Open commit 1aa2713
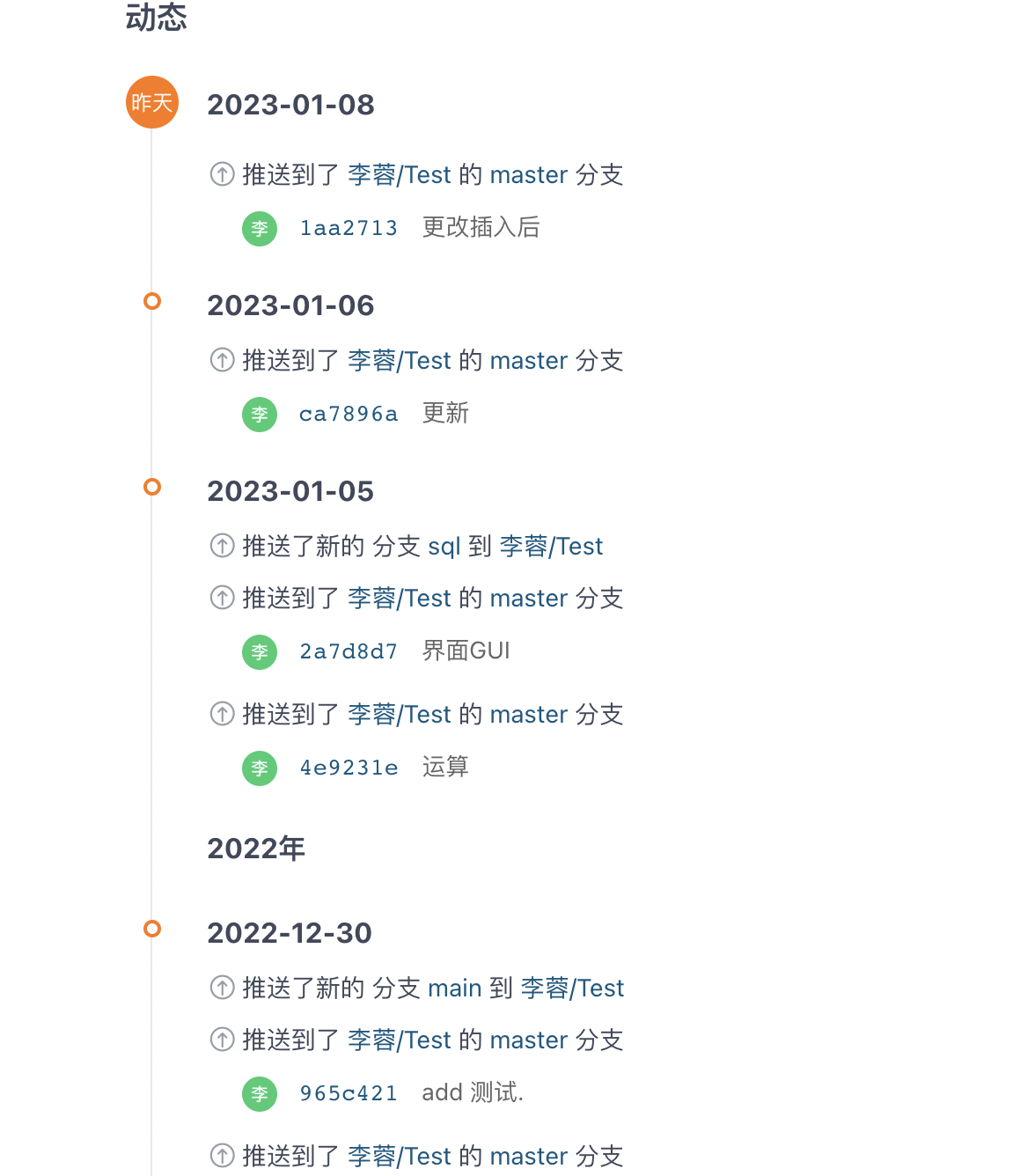 pyautogui.click(x=349, y=228)
